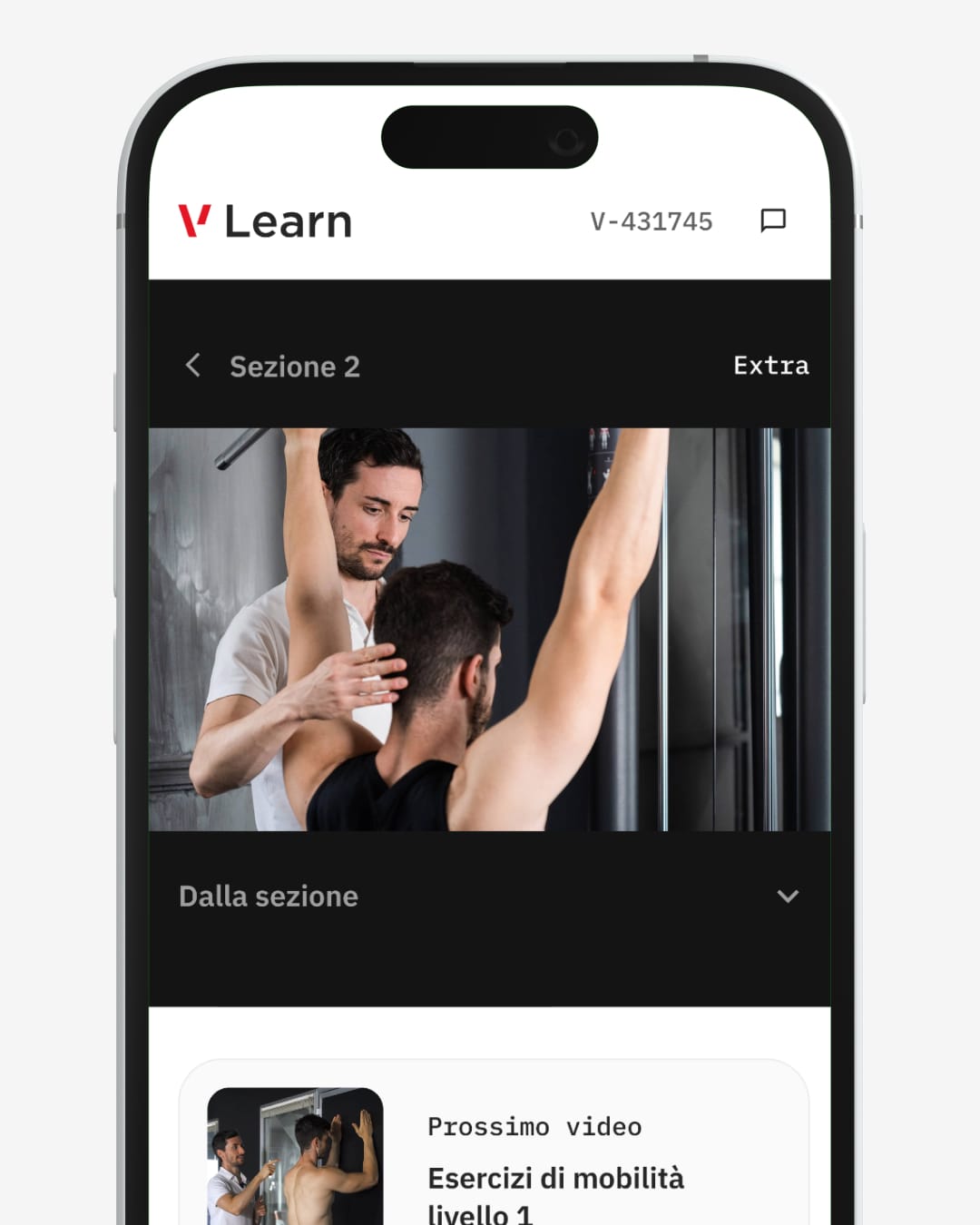Screen dimensions: 980x1225
Task: Go back from Sezione 2
Action: tap(192, 366)
